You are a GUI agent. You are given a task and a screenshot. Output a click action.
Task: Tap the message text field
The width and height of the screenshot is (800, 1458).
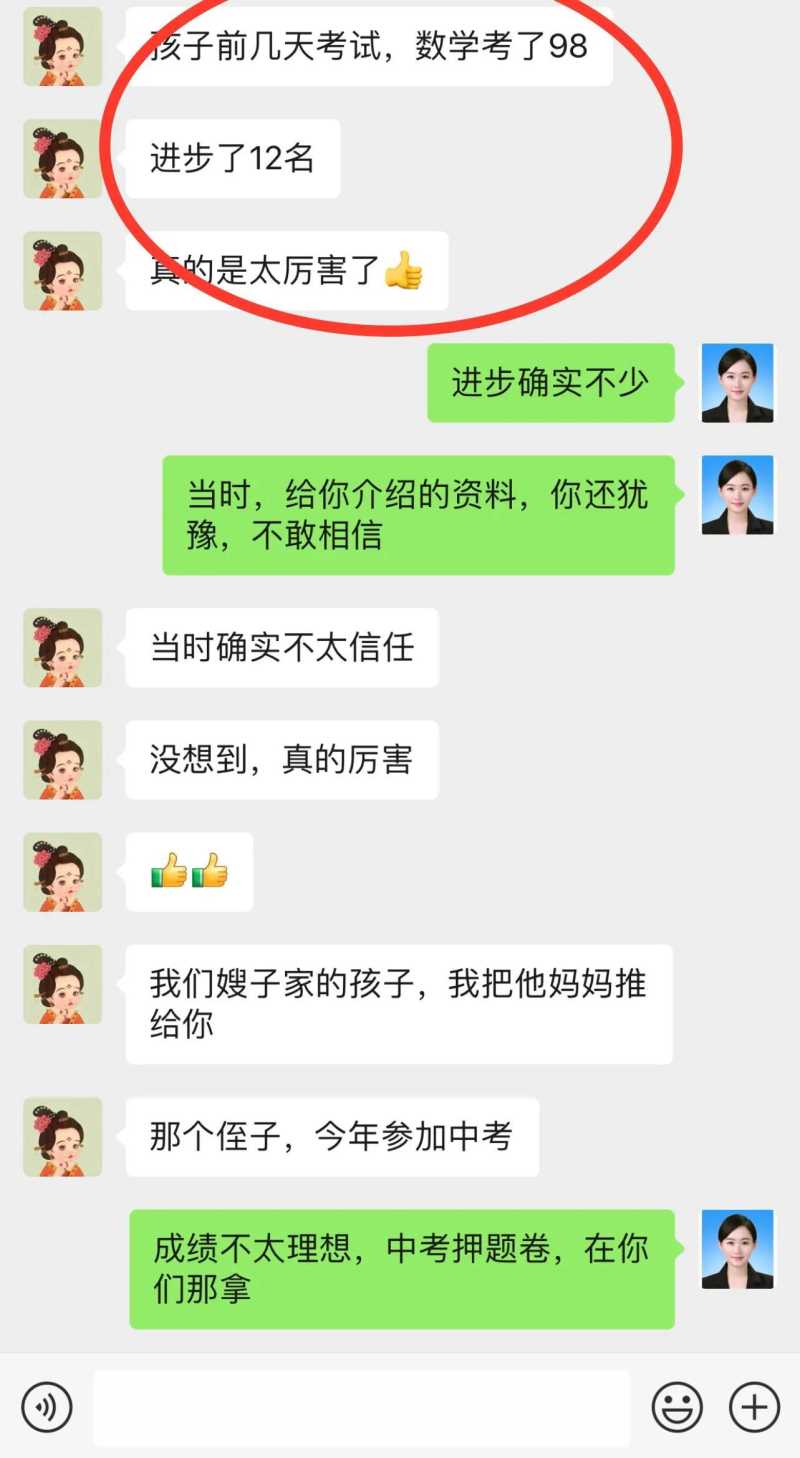tap(361, 1408)
